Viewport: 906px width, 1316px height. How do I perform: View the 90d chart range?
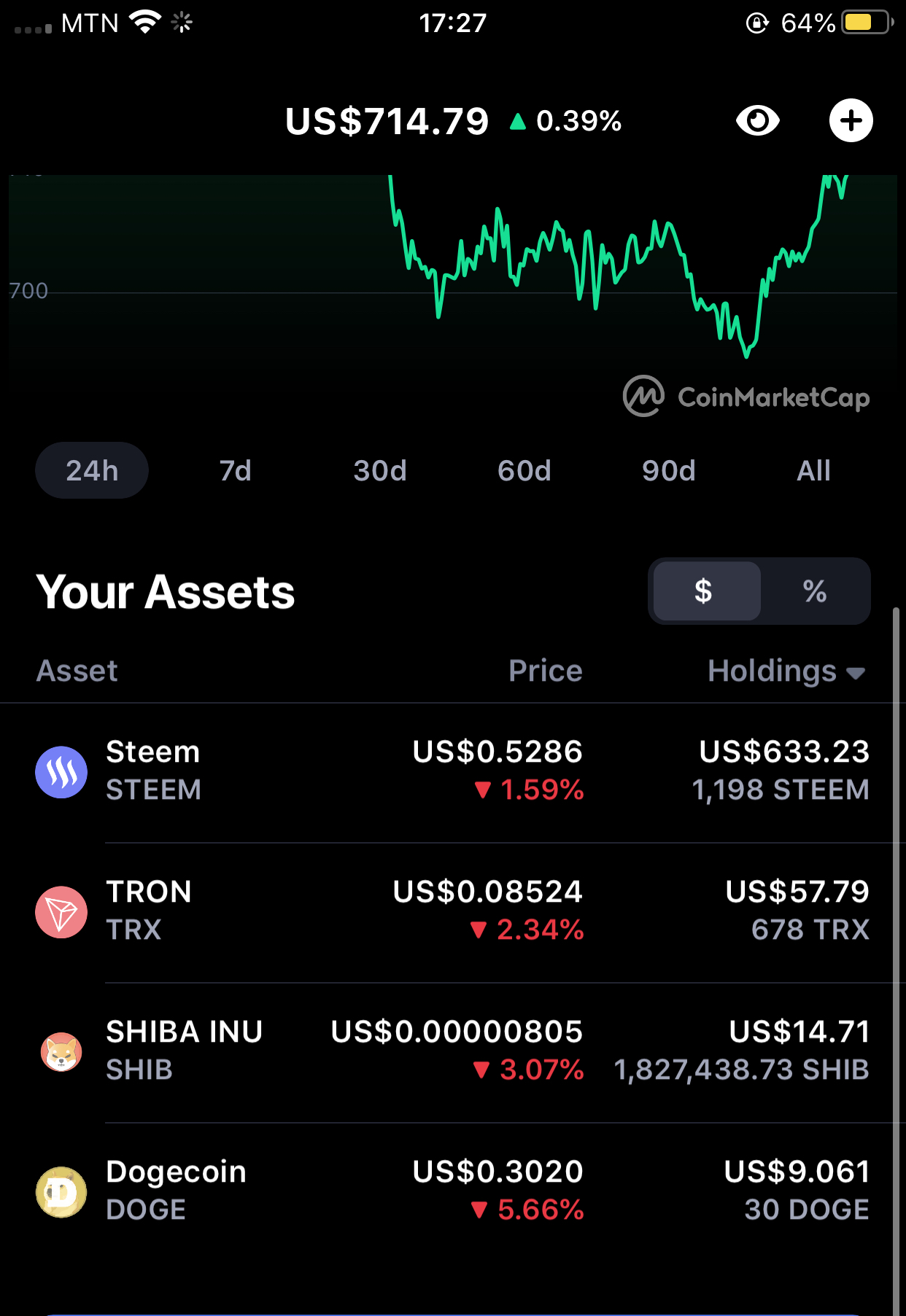[x=668, y=471]
